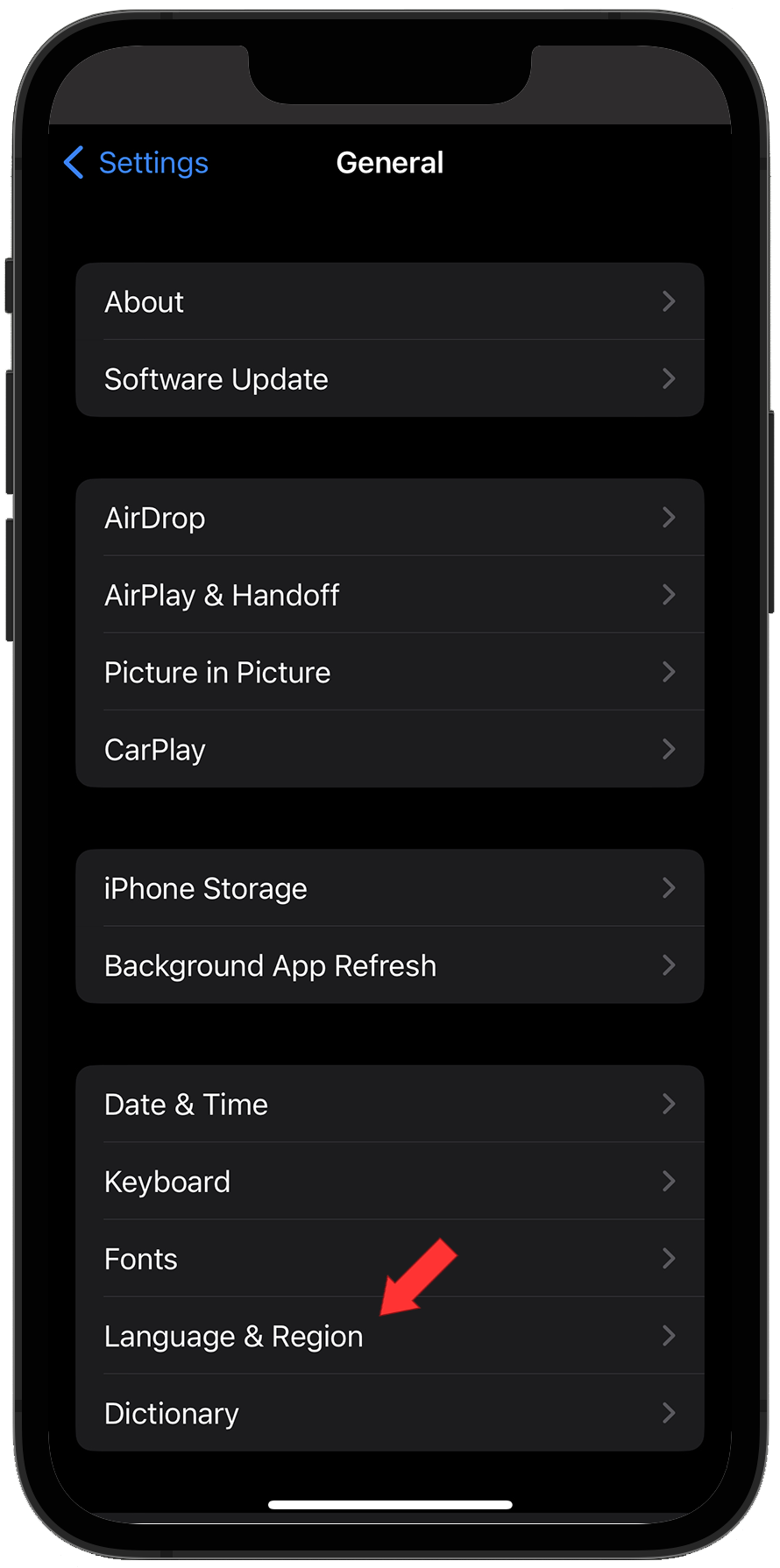The height and width of the screenshot is (1568, 780).
Task: Select Language & Region
Action: pos(389,1336)
